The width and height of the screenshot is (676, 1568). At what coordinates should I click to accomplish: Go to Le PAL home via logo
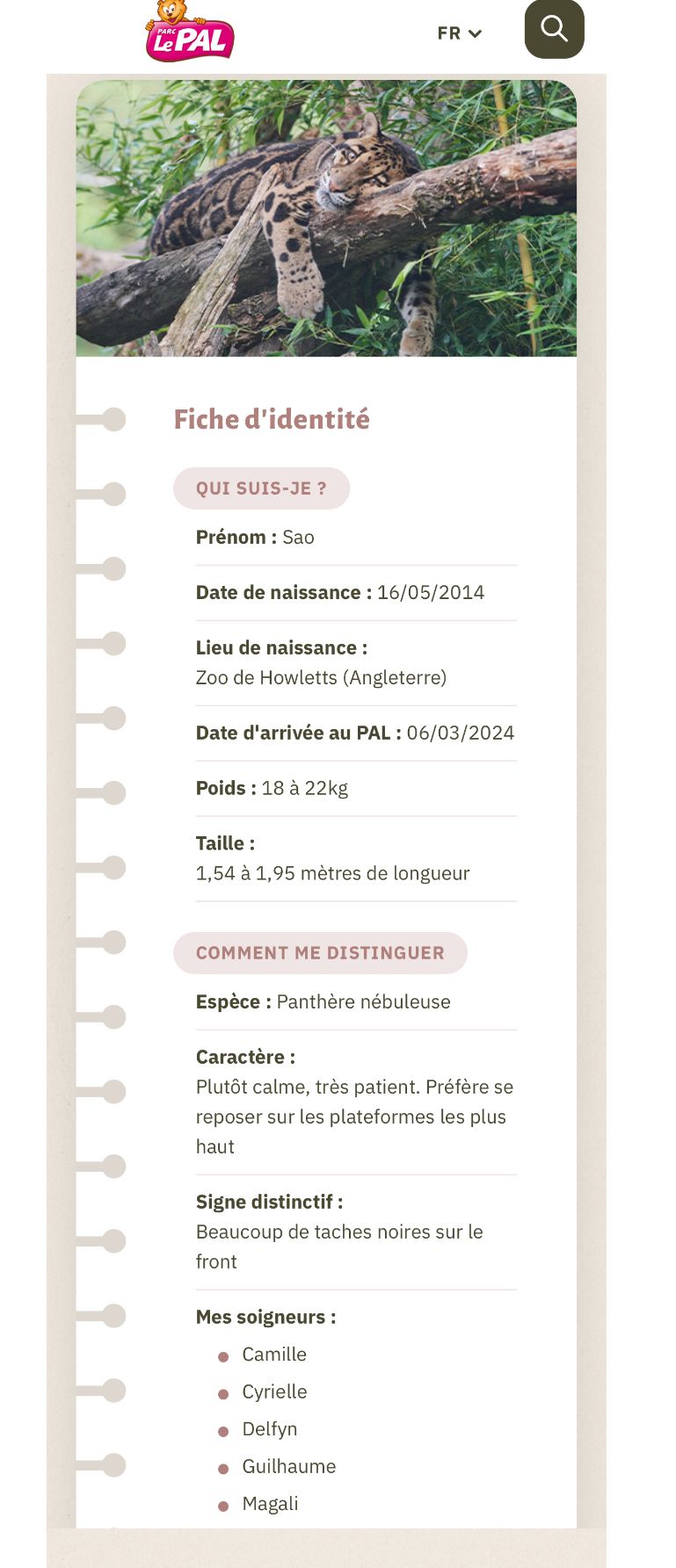(189, 33)
